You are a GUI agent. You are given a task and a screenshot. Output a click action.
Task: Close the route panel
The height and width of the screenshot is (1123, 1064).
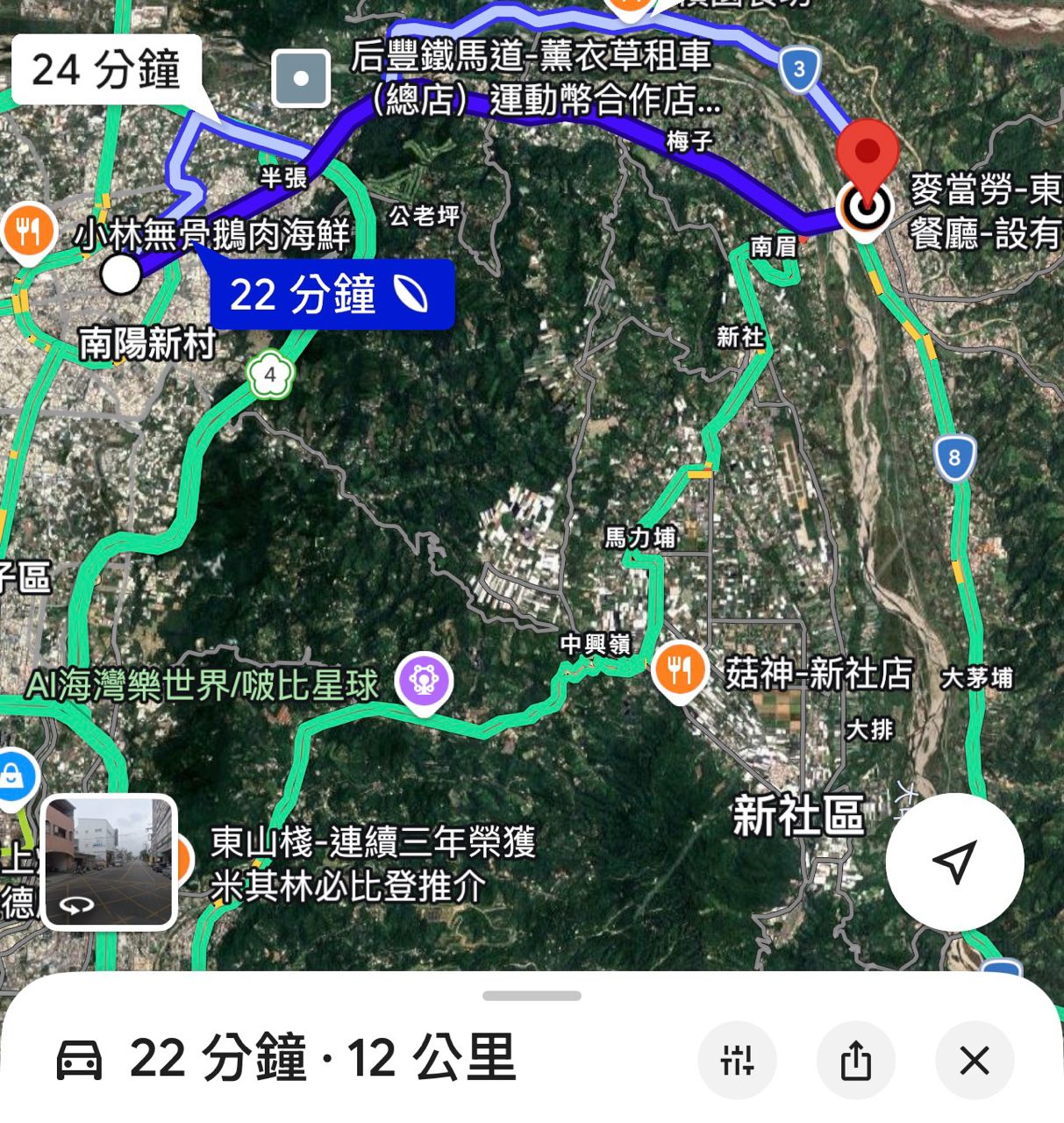[975, 1060]
